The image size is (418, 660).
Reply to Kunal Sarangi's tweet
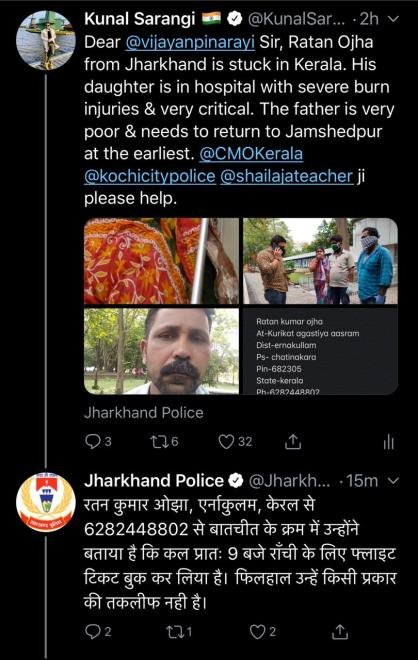tap(98, 442)
